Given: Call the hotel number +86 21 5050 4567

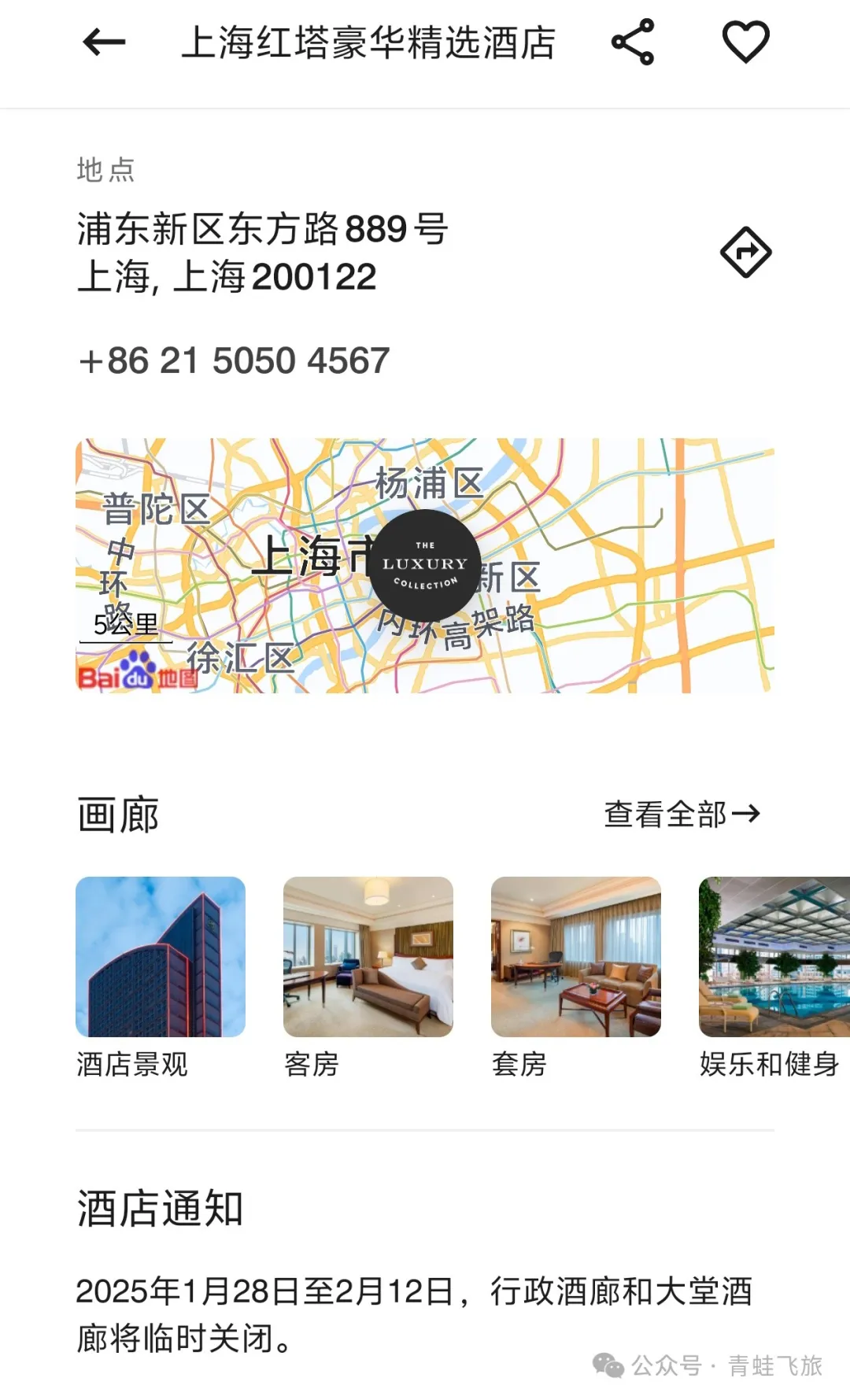Looking at the screenshot, I should pyautogui.click(x=235, y=361).
